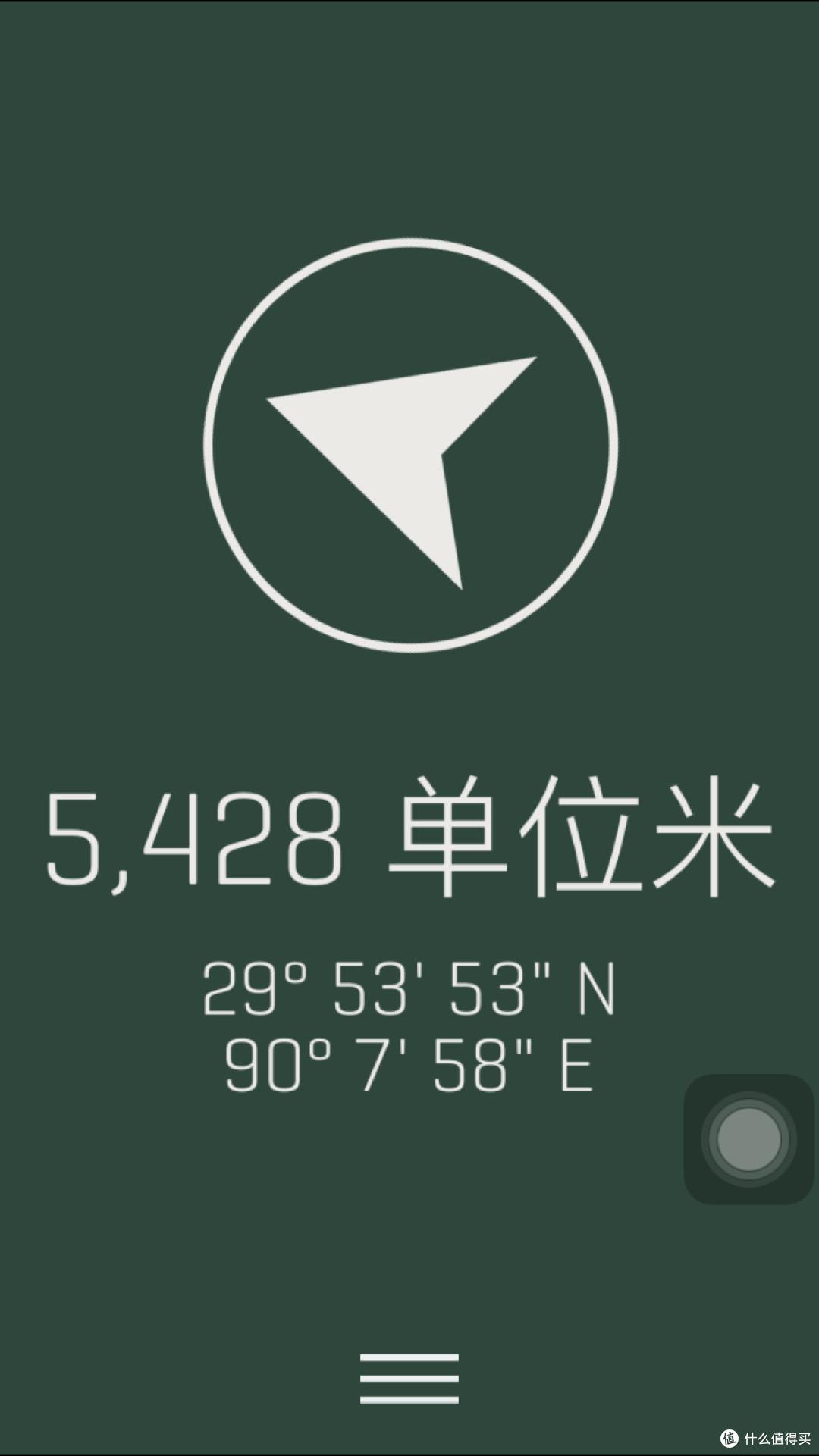Tap the AssistiveTouch floating button
This screenshot has height=1456, width=819.
748,1138
